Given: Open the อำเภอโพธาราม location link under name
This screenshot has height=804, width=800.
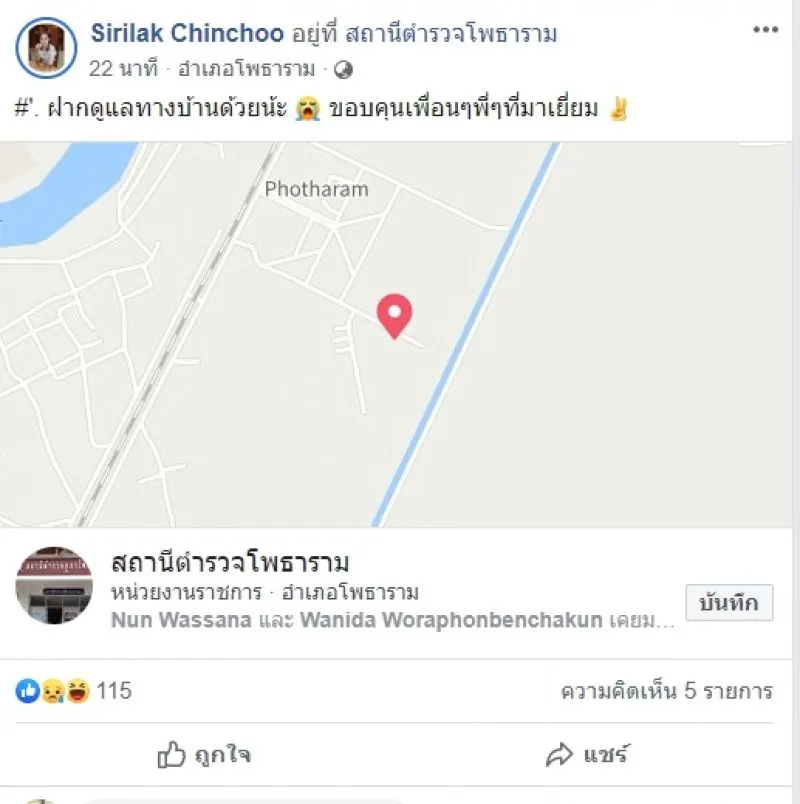Looking at the screenshot, I should [247, 69].
